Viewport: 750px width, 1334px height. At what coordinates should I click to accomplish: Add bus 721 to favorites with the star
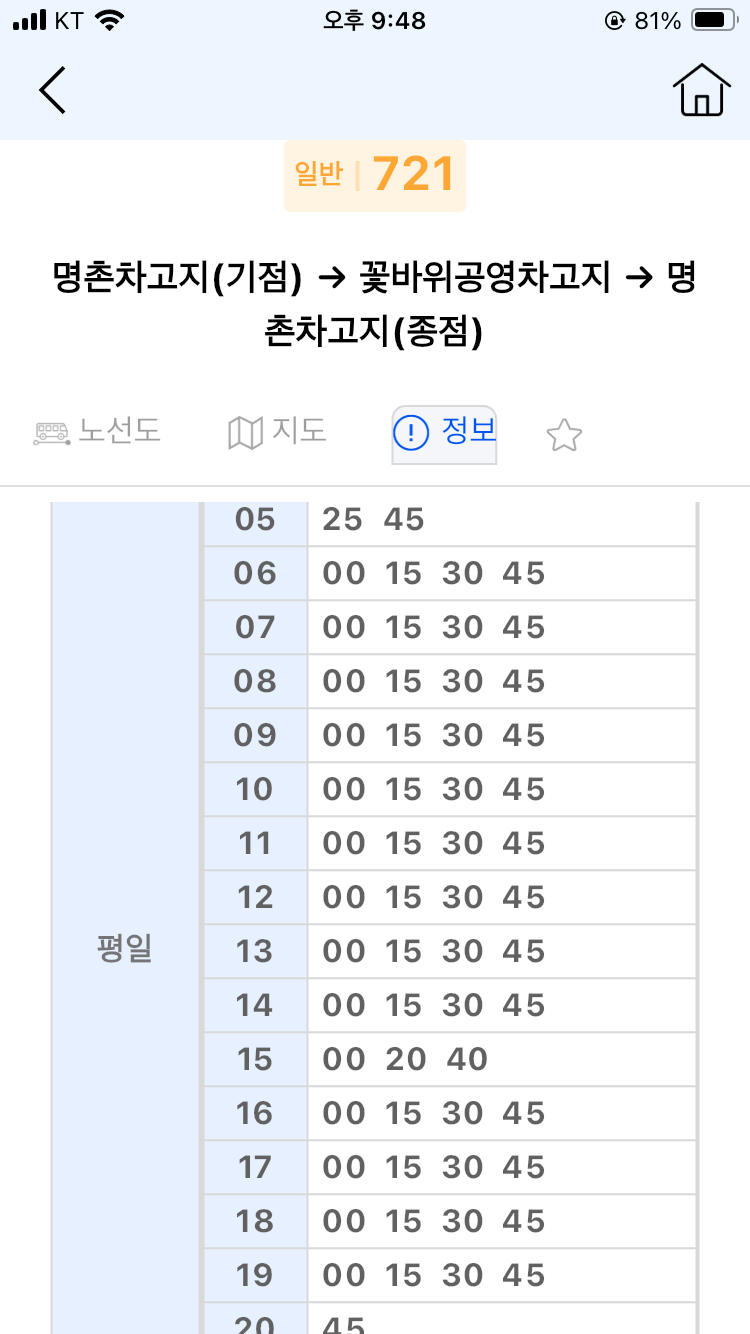tap(564, 435)
